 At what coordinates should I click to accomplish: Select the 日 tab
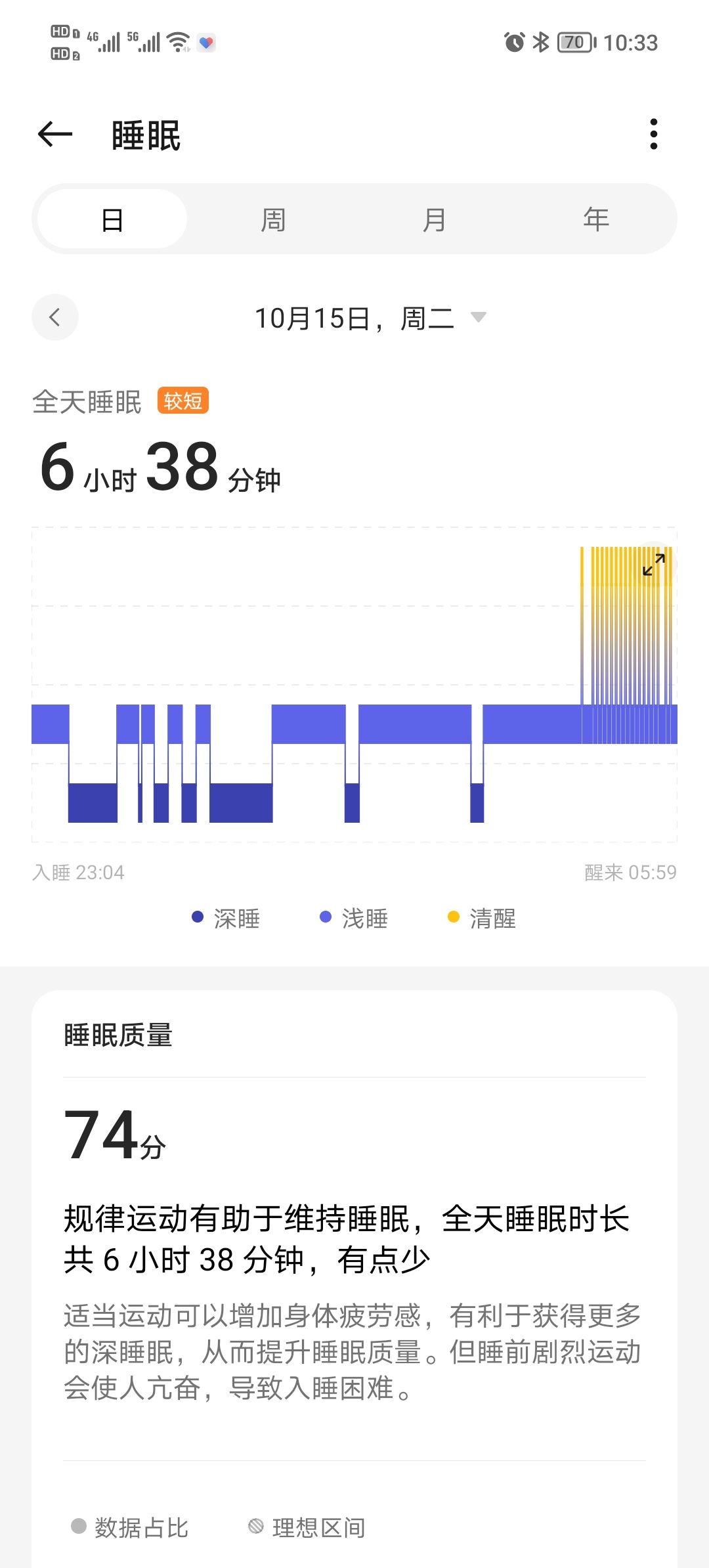[x=112, y=219]
